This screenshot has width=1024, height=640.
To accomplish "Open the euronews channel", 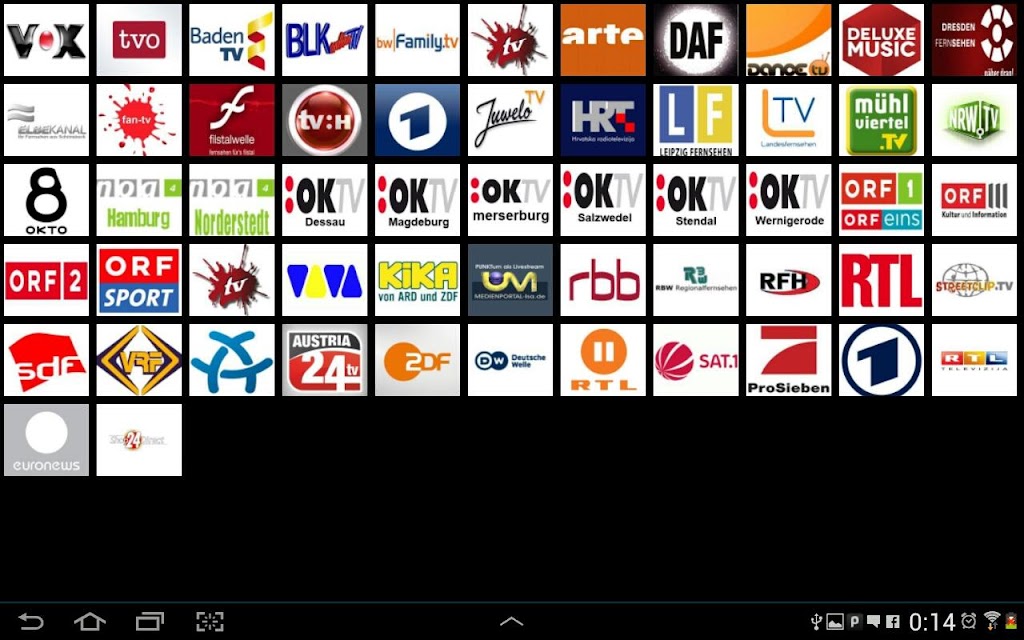I will (x=46, y=440).
